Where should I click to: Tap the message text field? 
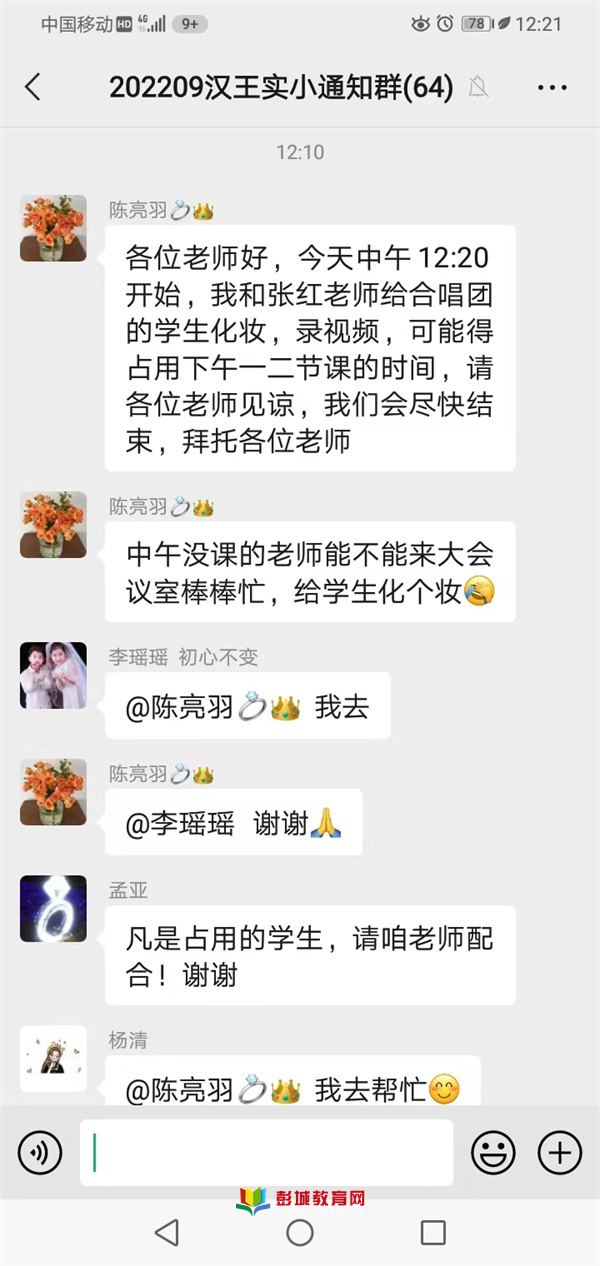point(266,1153)
